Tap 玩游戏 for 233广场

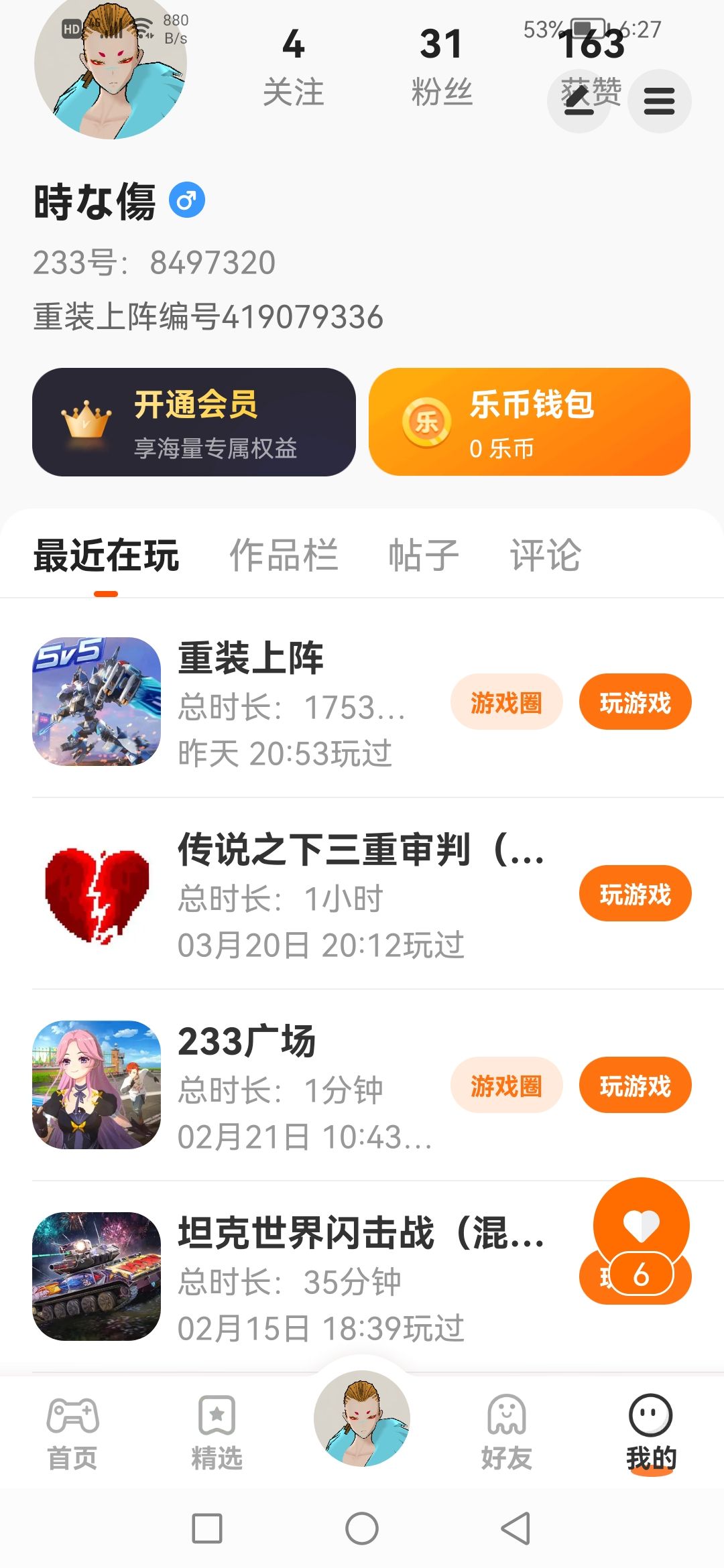point(635,1086)
